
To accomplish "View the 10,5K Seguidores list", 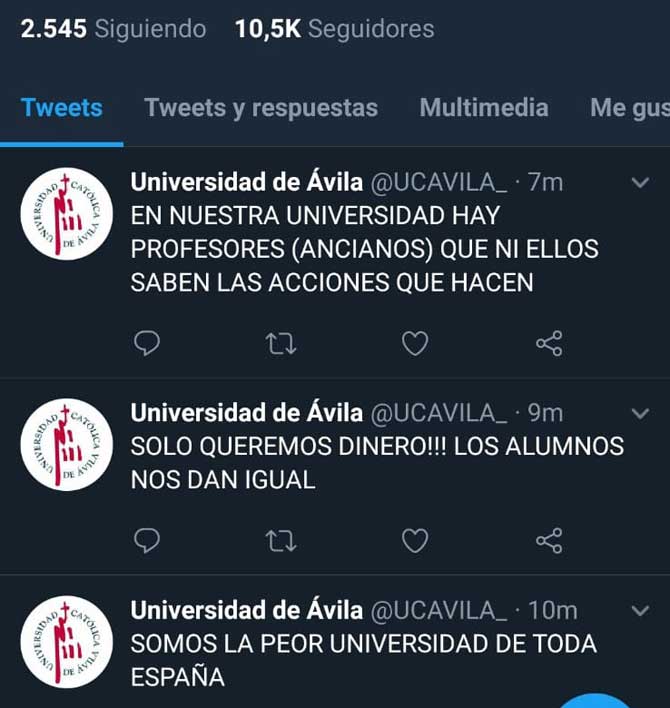I will pos(335,29).
